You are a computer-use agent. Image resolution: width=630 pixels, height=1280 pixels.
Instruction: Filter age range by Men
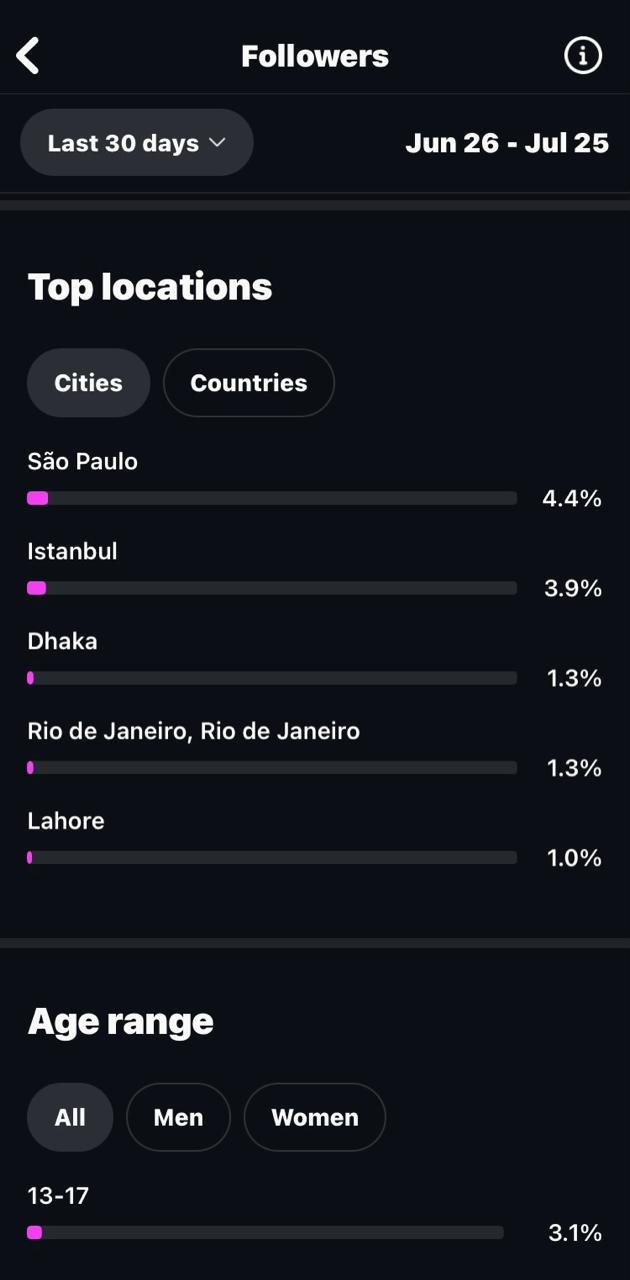(178, 1117)
